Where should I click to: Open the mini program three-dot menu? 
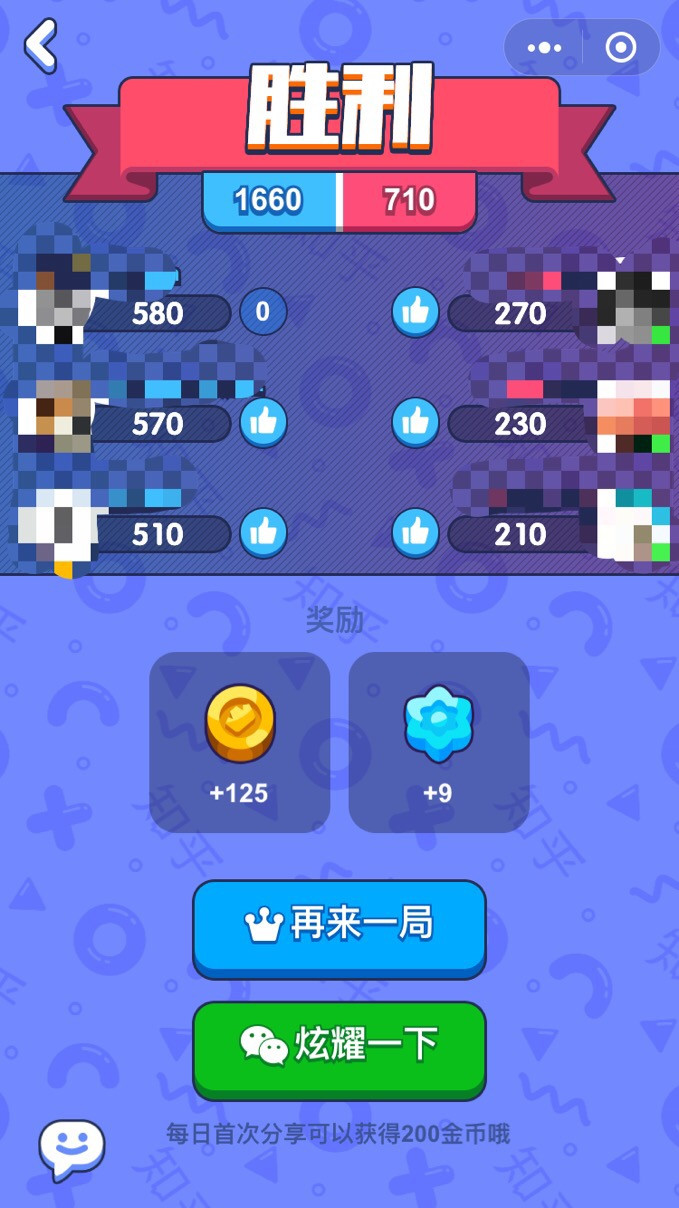coord(544,47)
